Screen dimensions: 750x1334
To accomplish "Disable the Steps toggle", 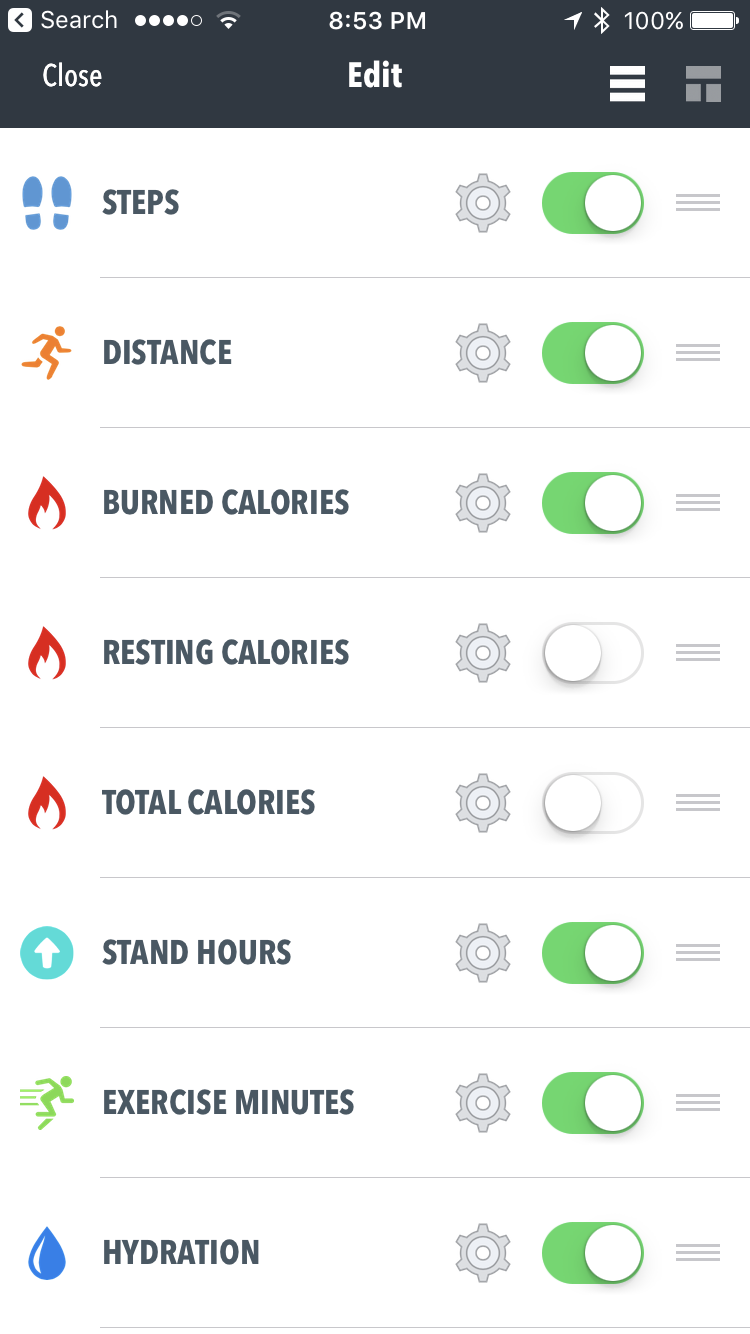I will (592, 203).
